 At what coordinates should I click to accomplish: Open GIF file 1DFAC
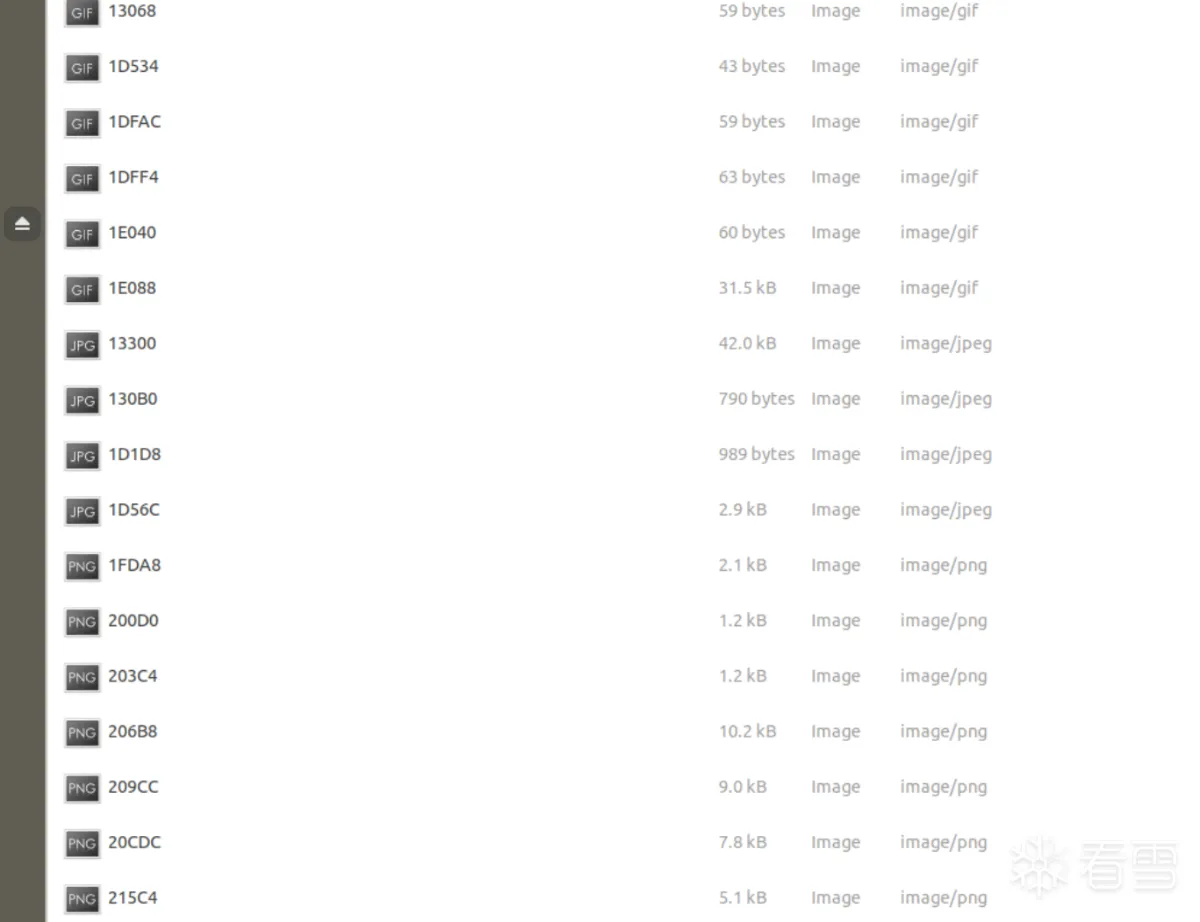coord(134,122)
